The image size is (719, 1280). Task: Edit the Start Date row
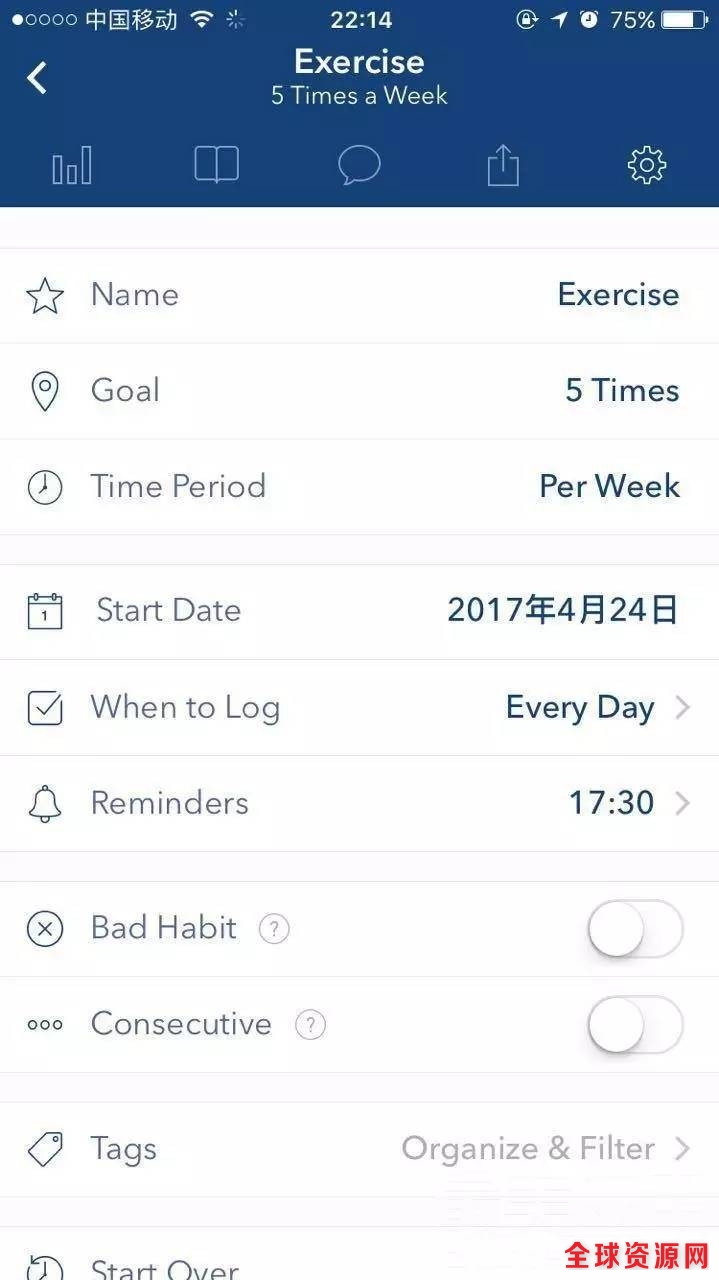pos(359,611)
